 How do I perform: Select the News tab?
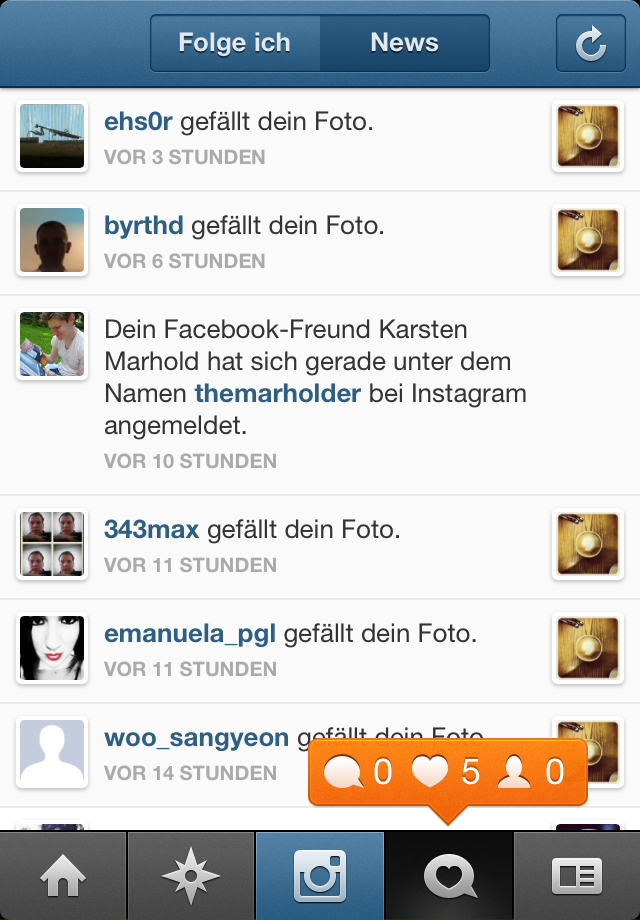(404, 43)
